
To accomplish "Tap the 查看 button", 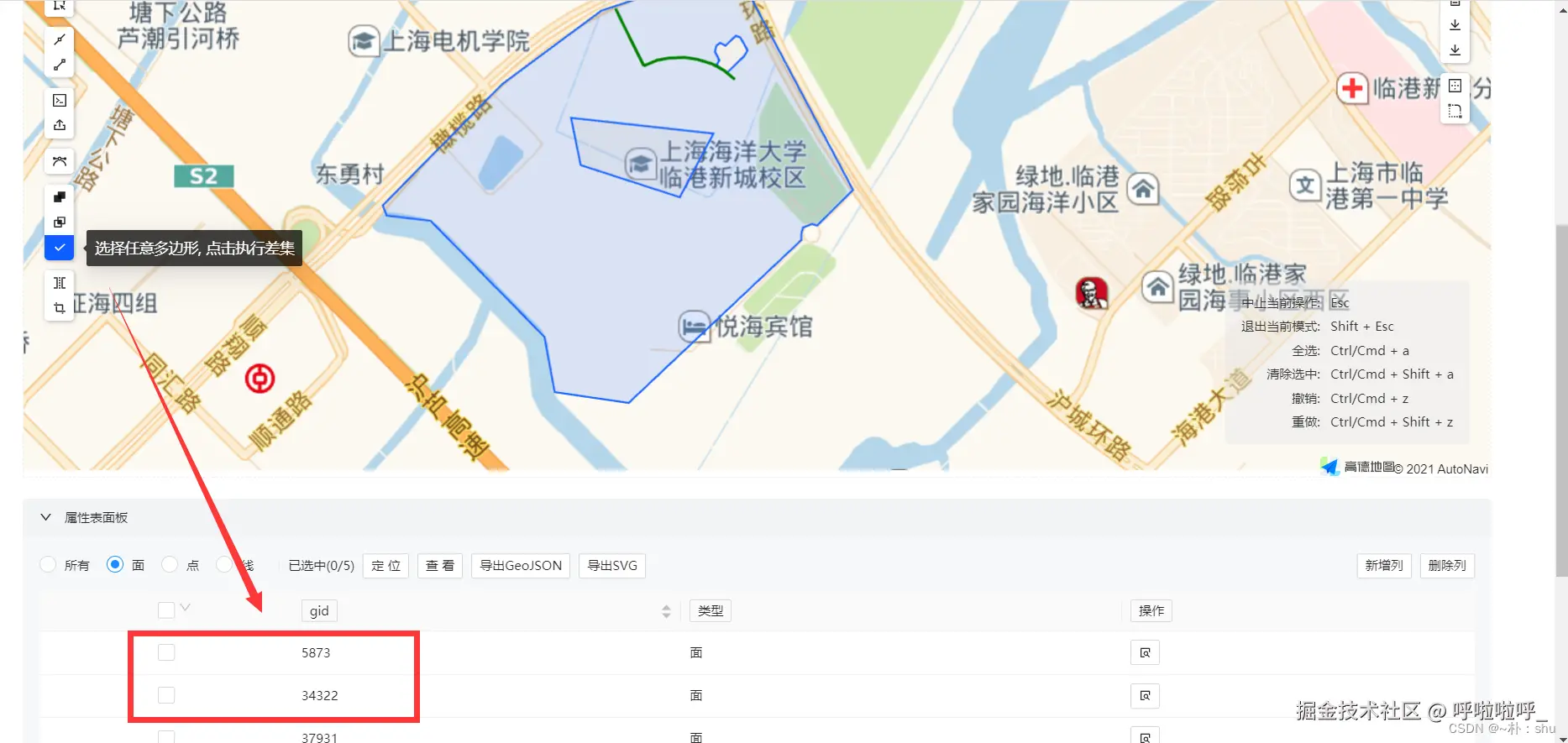I will 440,566.
